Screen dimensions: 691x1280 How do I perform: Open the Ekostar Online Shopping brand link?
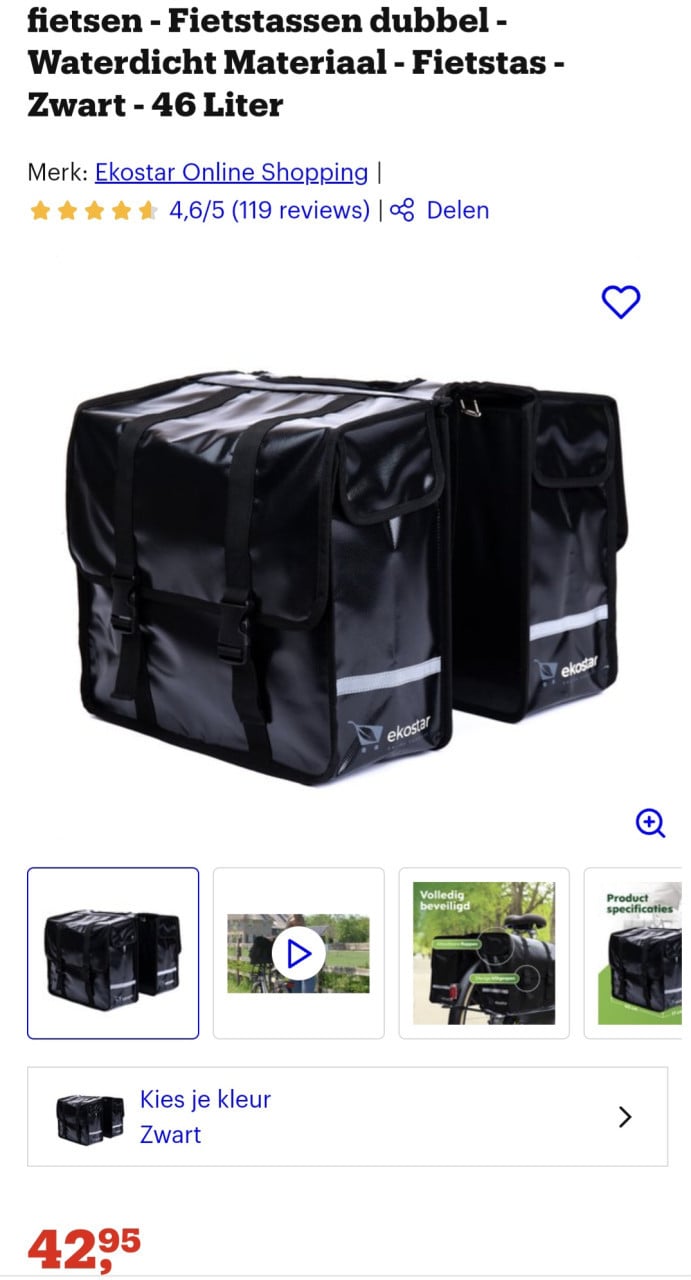[231, 172]
